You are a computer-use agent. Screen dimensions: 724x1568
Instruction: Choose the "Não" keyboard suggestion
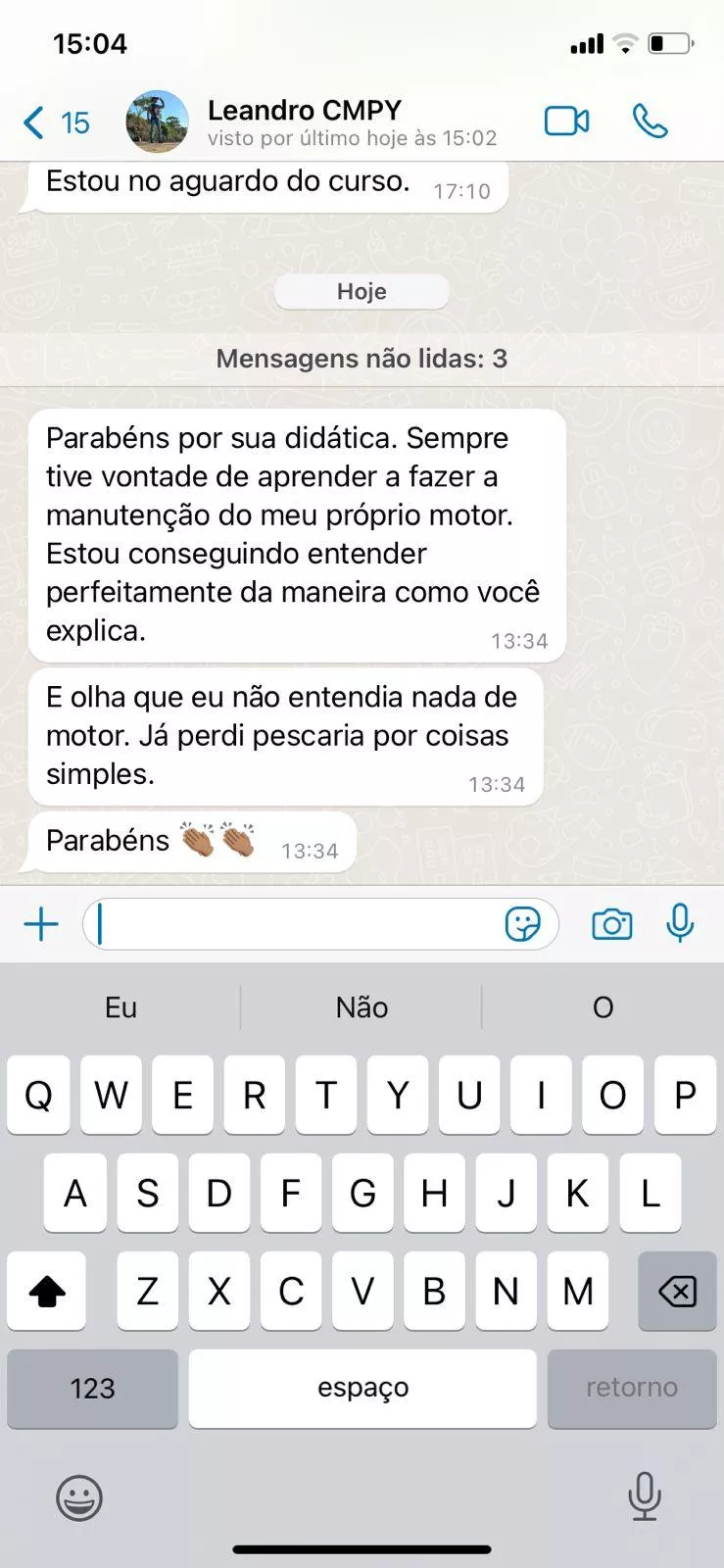tap(362, 1007)
